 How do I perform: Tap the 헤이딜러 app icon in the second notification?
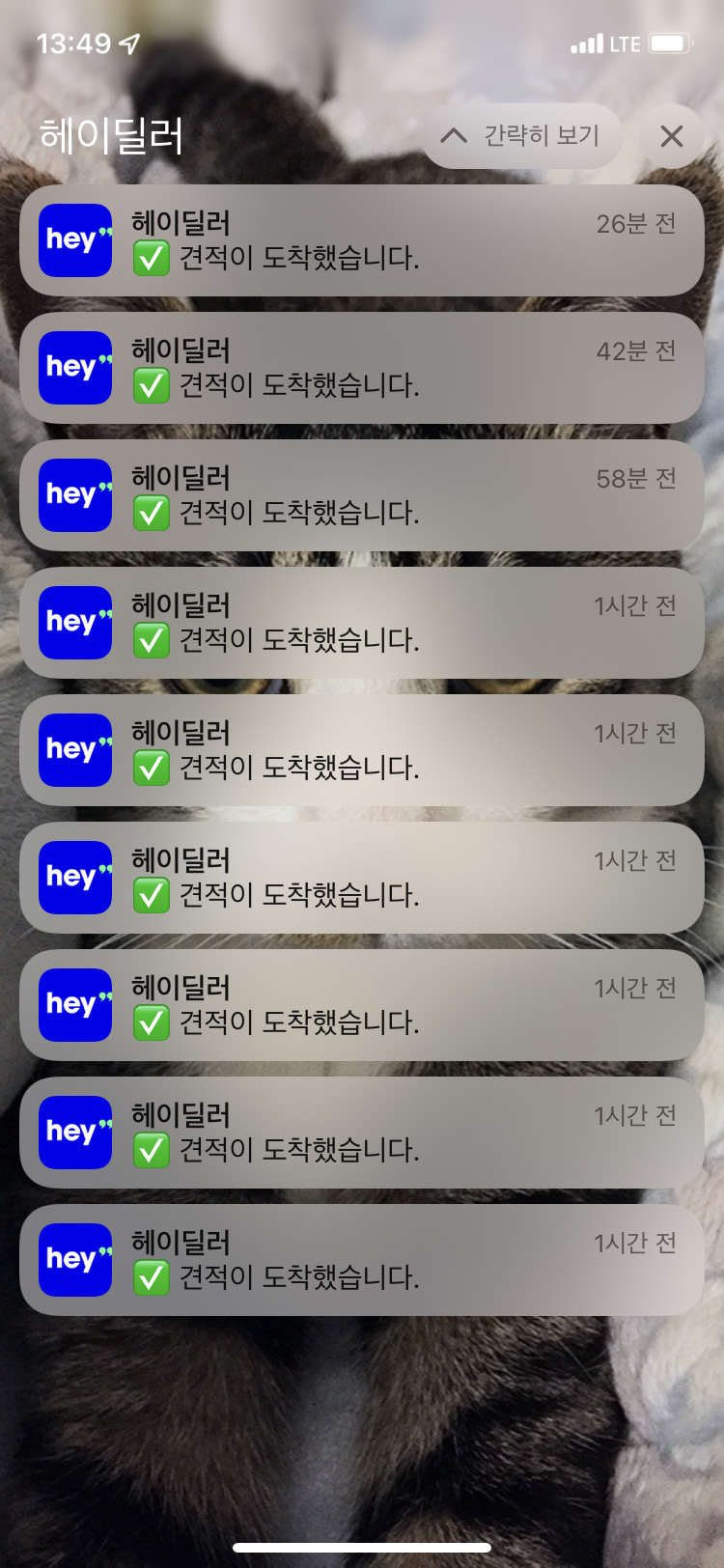[74, 368]
